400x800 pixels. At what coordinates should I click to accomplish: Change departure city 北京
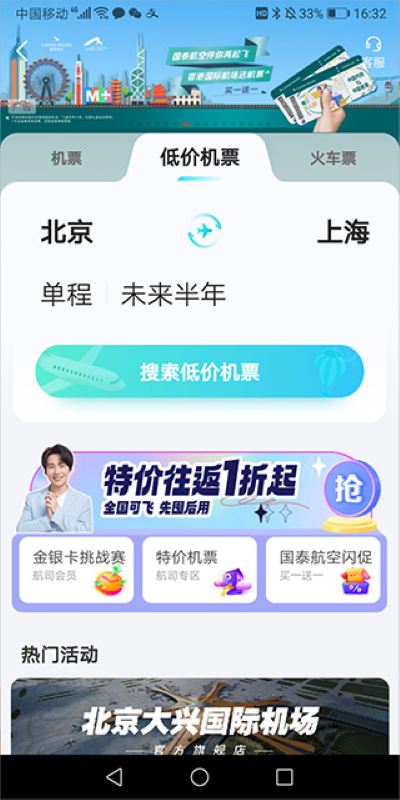67,232
